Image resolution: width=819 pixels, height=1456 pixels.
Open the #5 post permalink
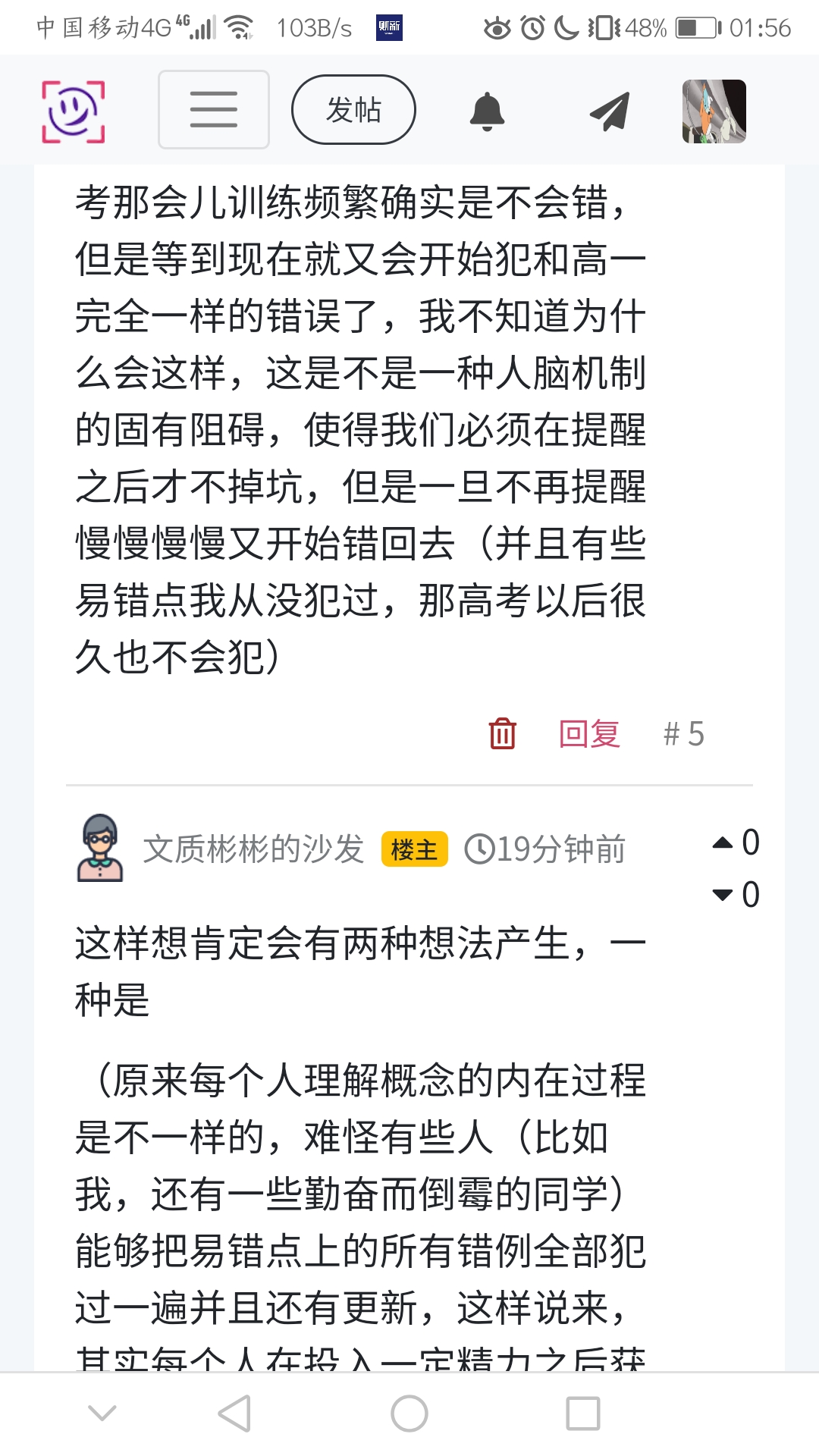(683, 734)
